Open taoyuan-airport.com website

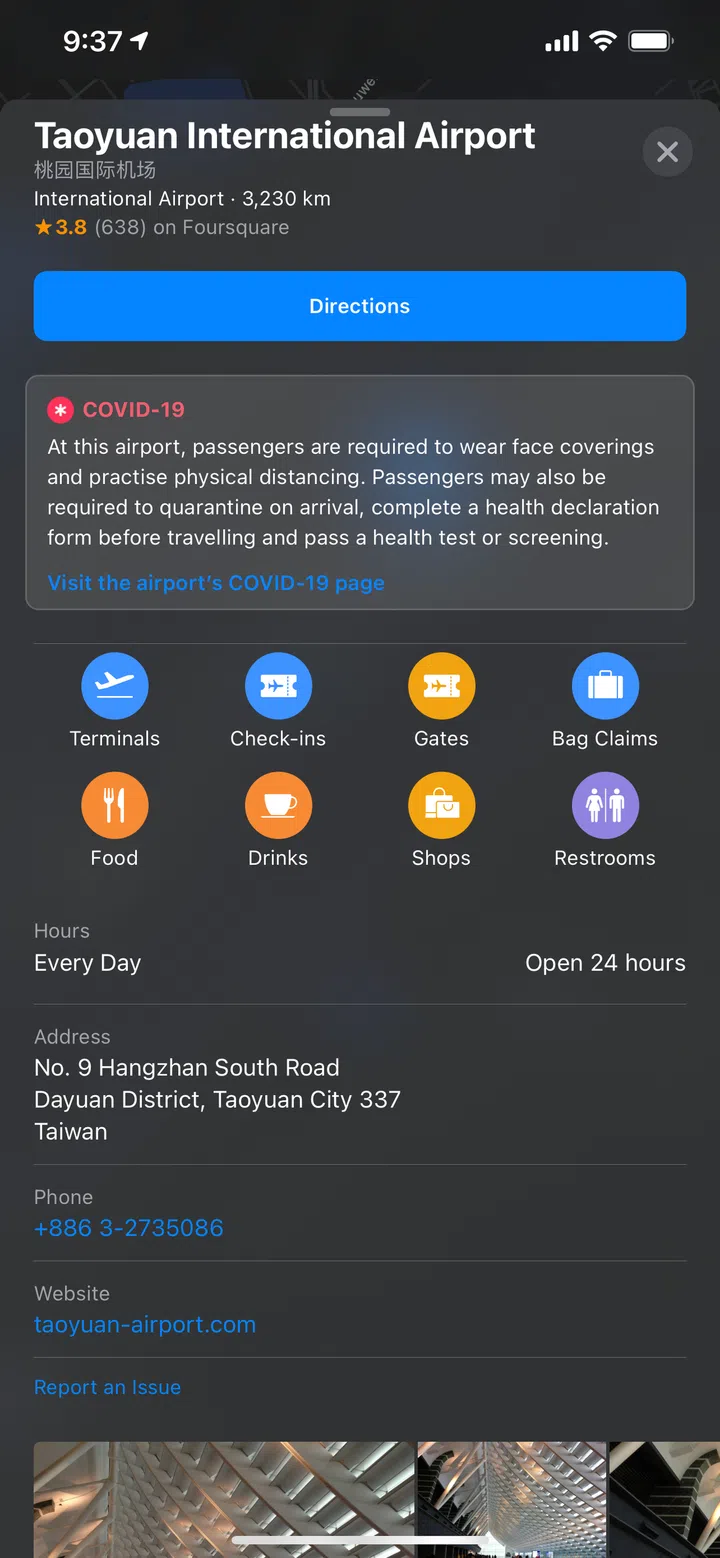click(145, 1325)
